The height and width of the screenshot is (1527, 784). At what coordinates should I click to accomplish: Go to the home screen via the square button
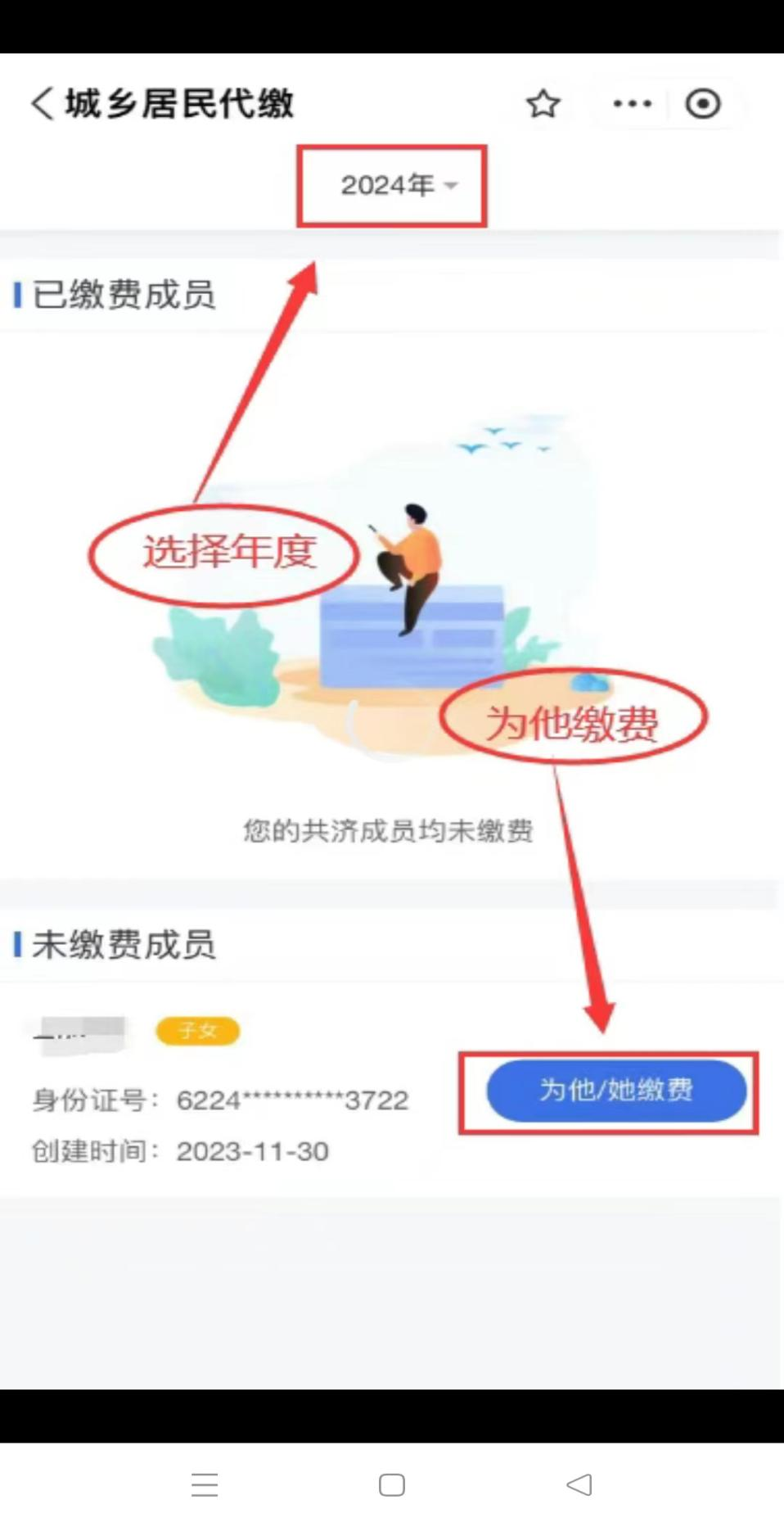pyautogui.click(x=392, y=1484)
